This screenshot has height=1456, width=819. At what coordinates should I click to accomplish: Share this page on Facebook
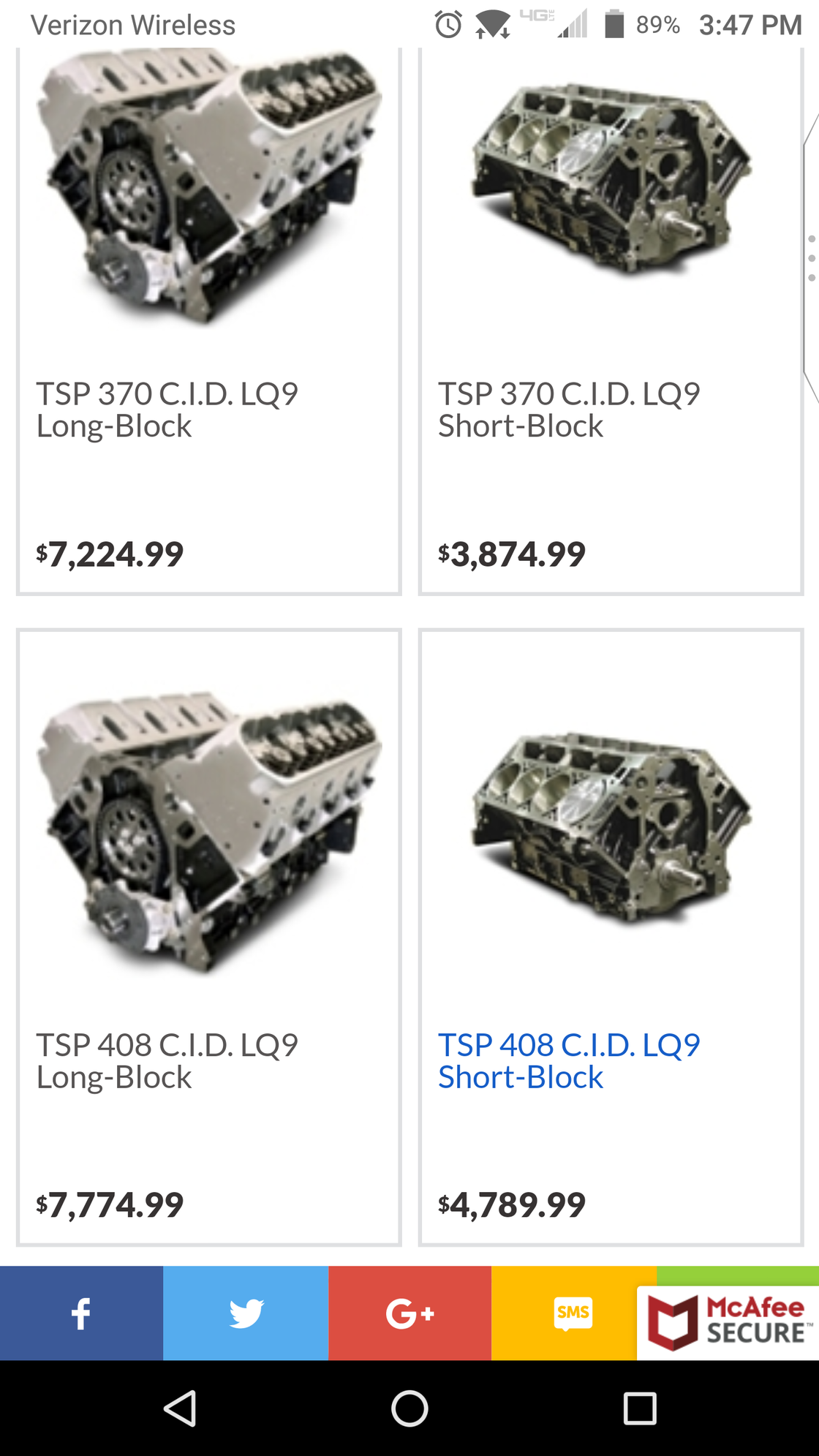coord(81,1313)
